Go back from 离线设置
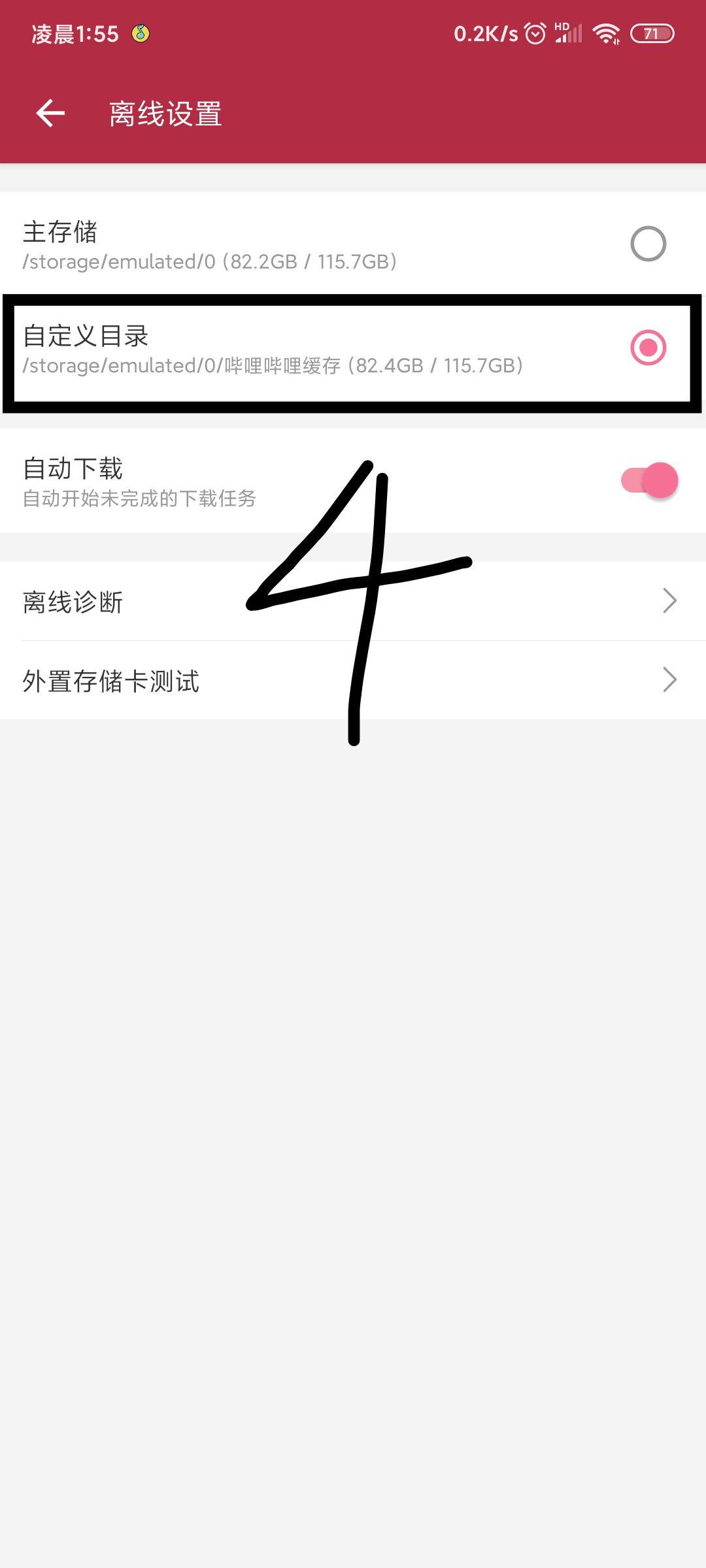This screenshot has height=1568, width=706. 50,114
